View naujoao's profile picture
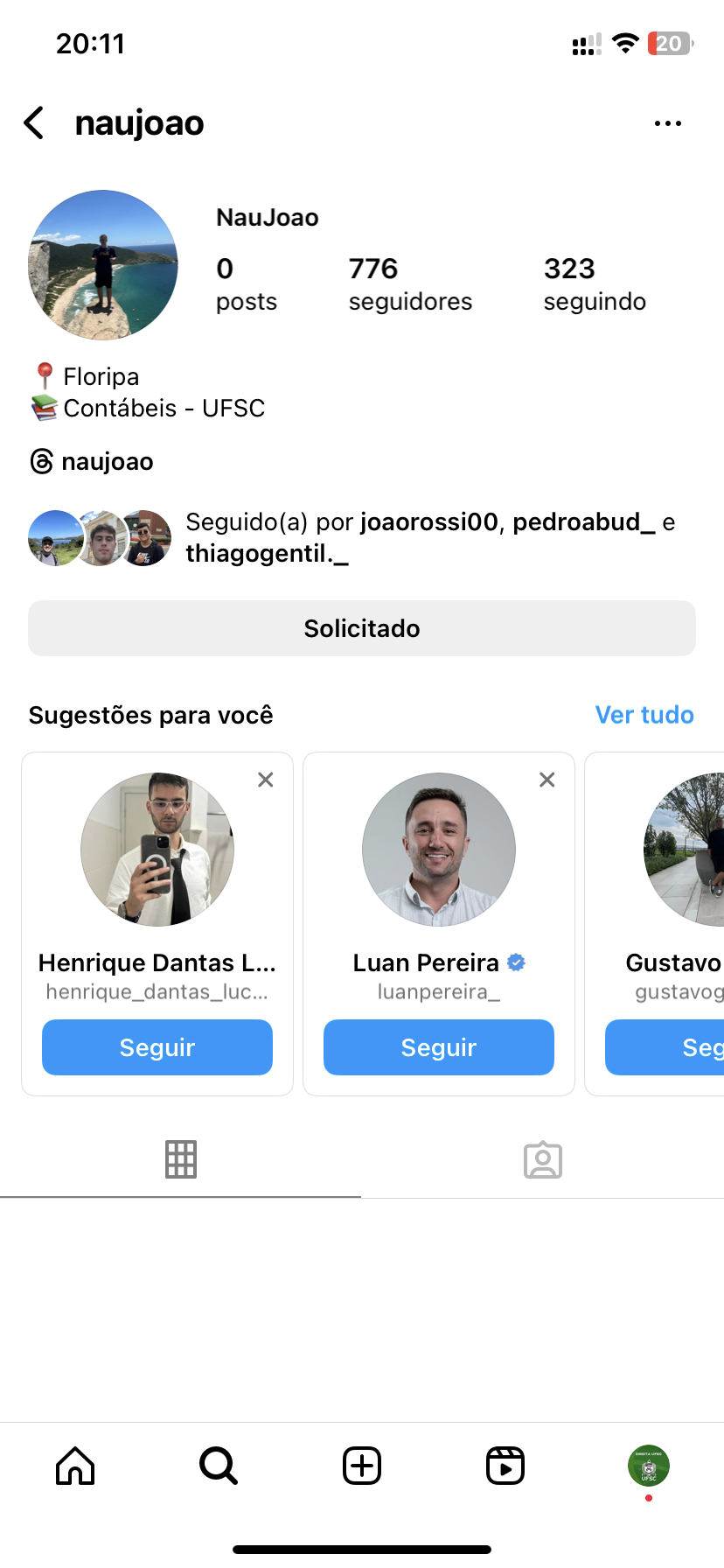Screen dimensions: 724x1568 103,265
